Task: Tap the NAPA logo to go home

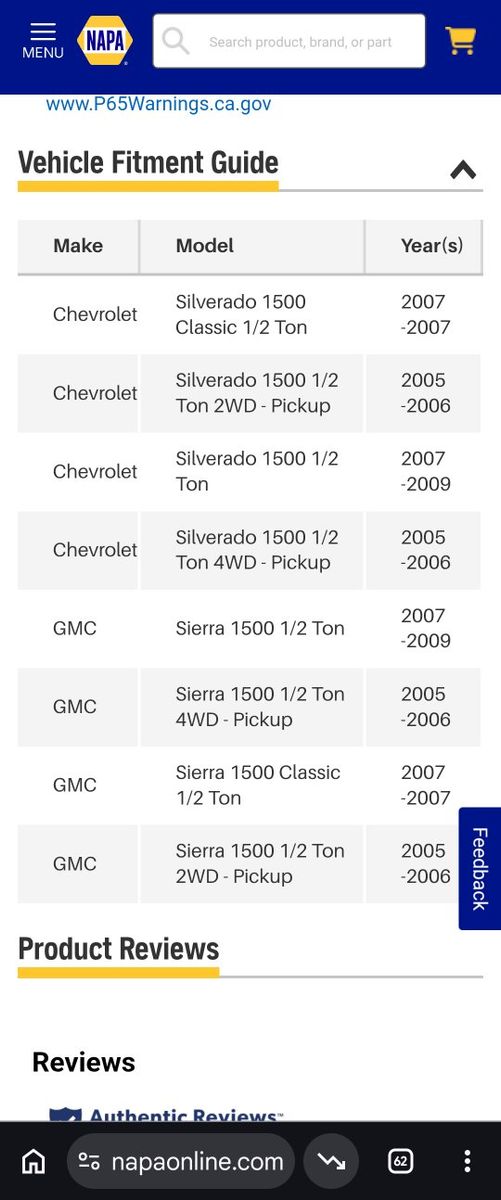Action: [x=105, y=41]
